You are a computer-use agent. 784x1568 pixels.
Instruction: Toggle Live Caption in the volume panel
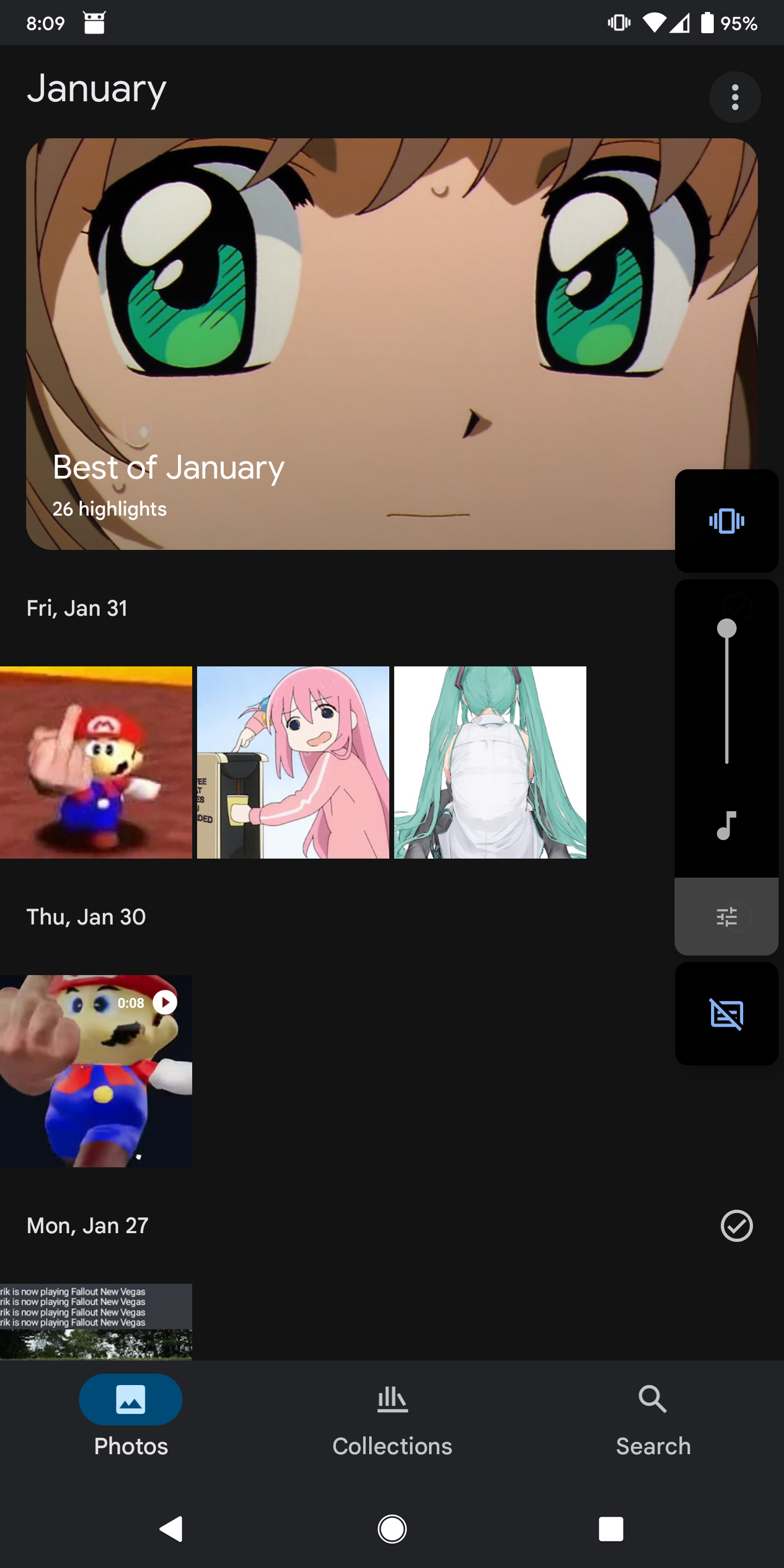coord(727,1014)
